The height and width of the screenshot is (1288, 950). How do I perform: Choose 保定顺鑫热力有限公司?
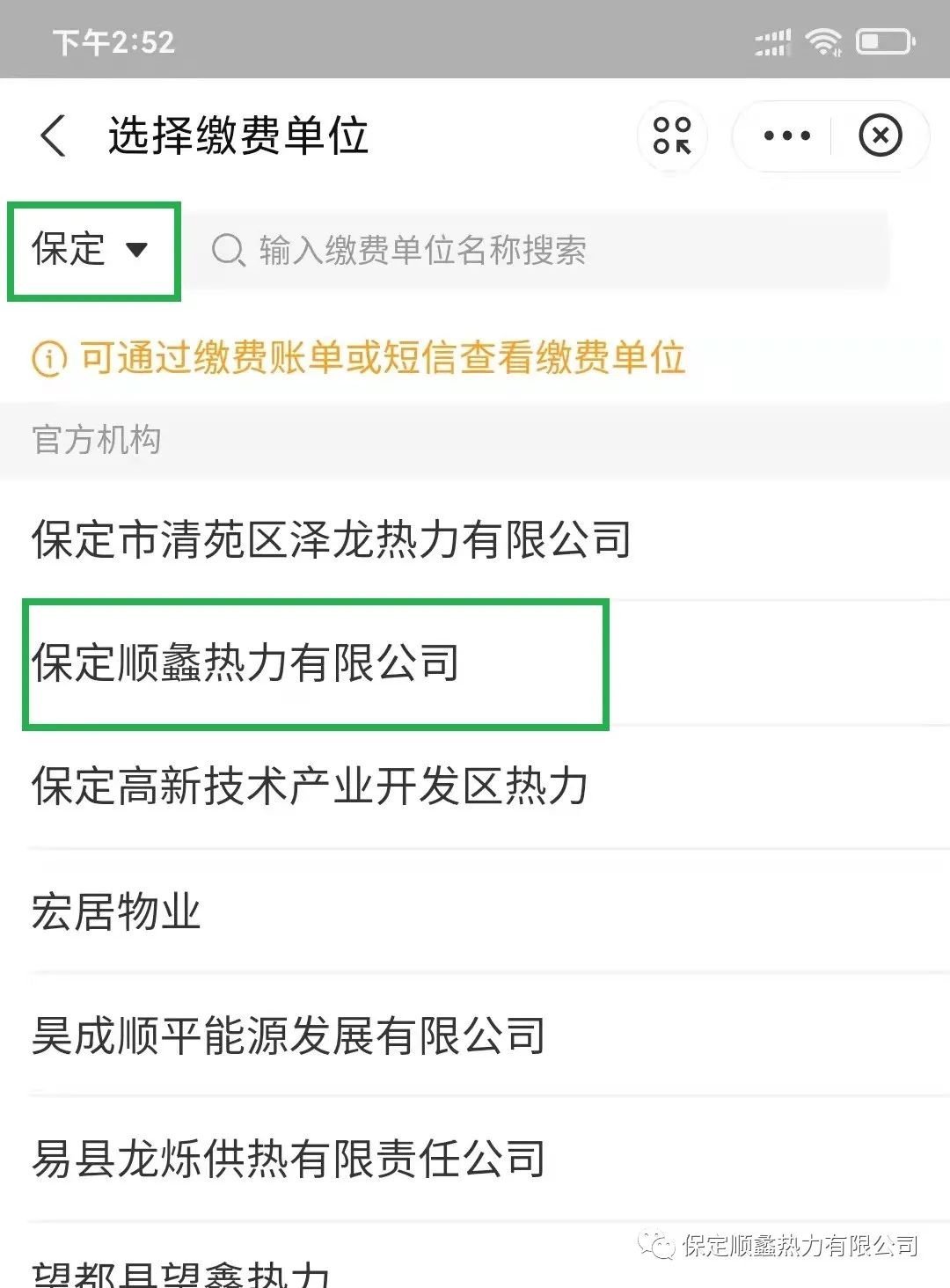tap(246, 663)
